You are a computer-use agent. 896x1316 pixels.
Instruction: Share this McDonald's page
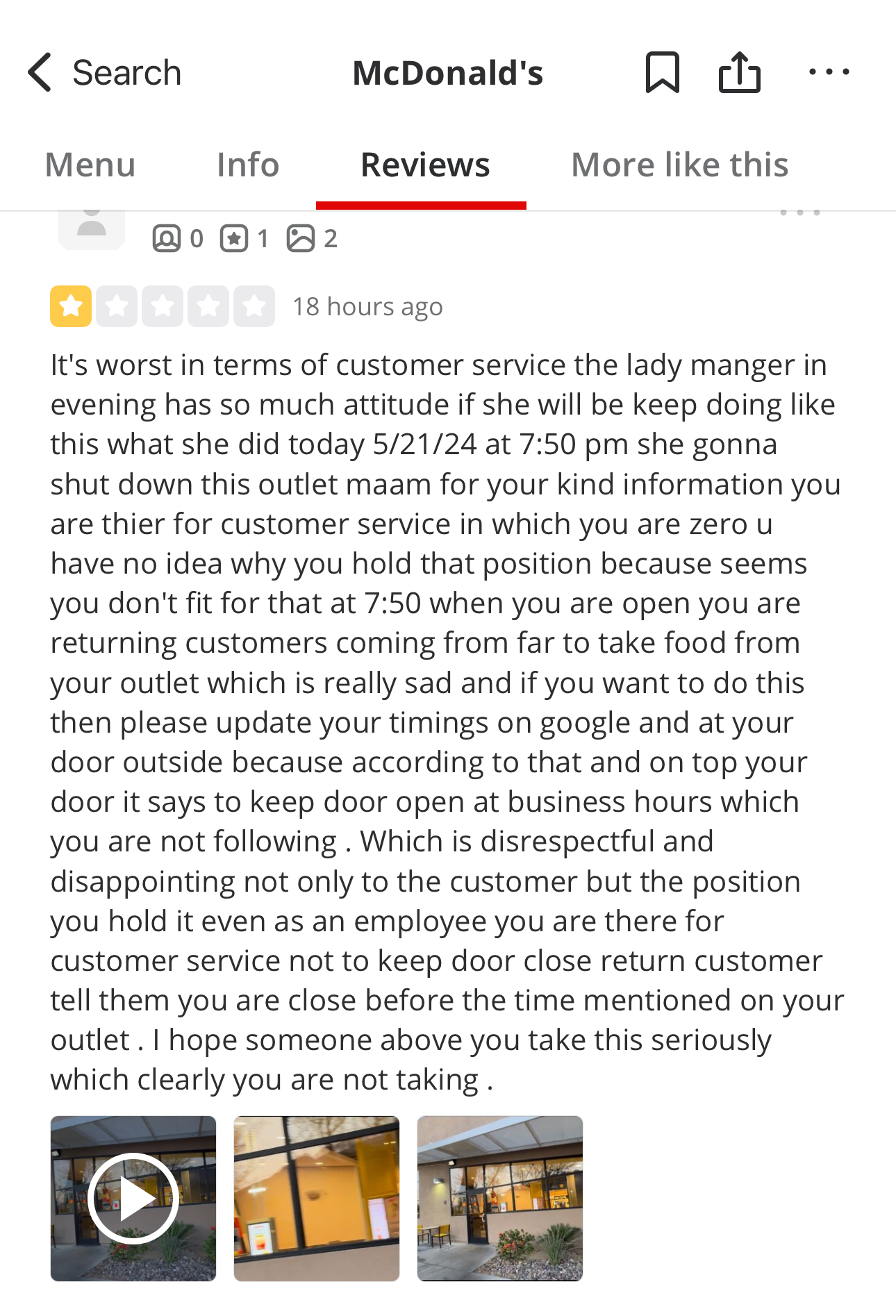(x=739, y=72)
